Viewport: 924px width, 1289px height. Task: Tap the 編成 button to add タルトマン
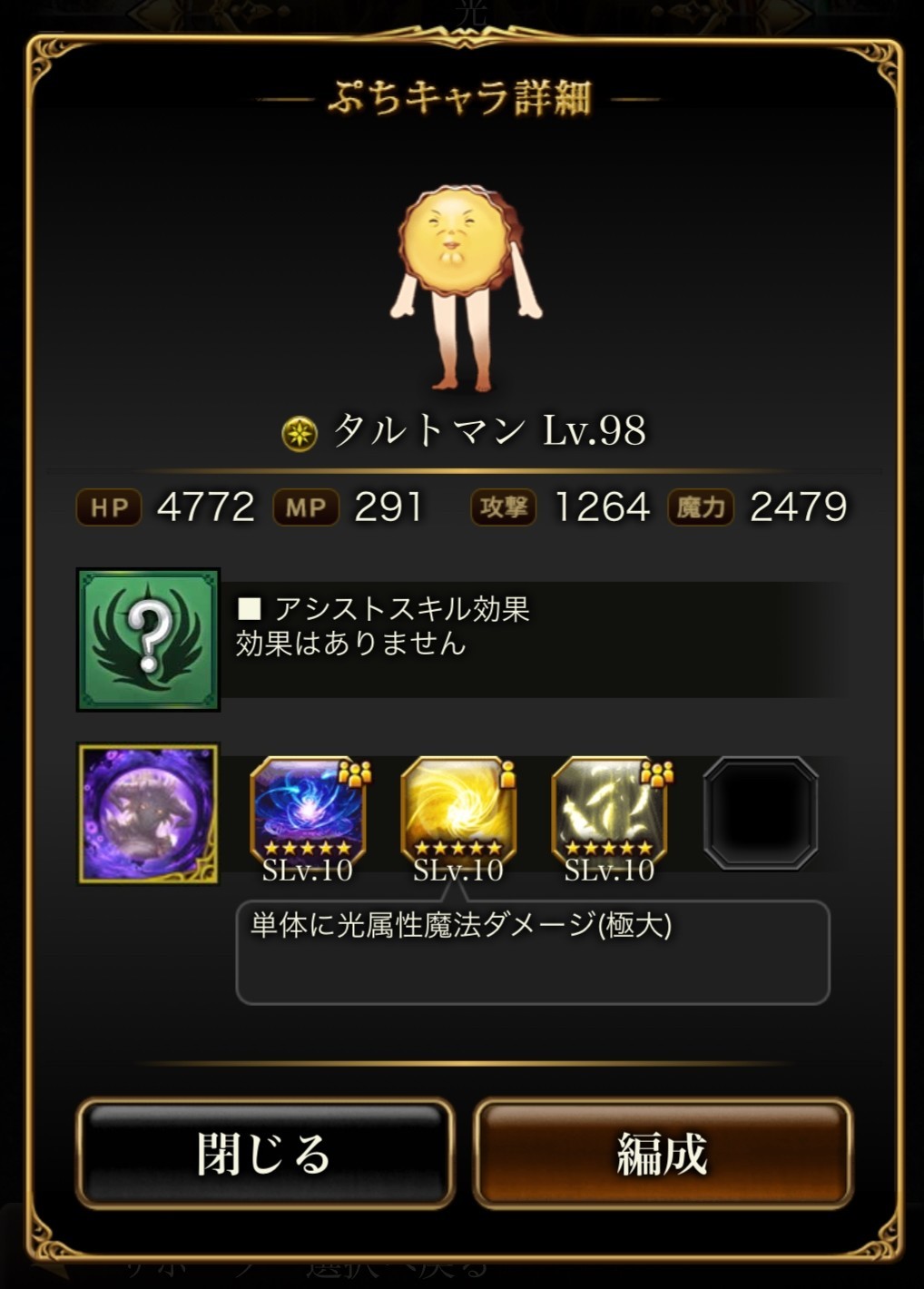click(662, 1153)
